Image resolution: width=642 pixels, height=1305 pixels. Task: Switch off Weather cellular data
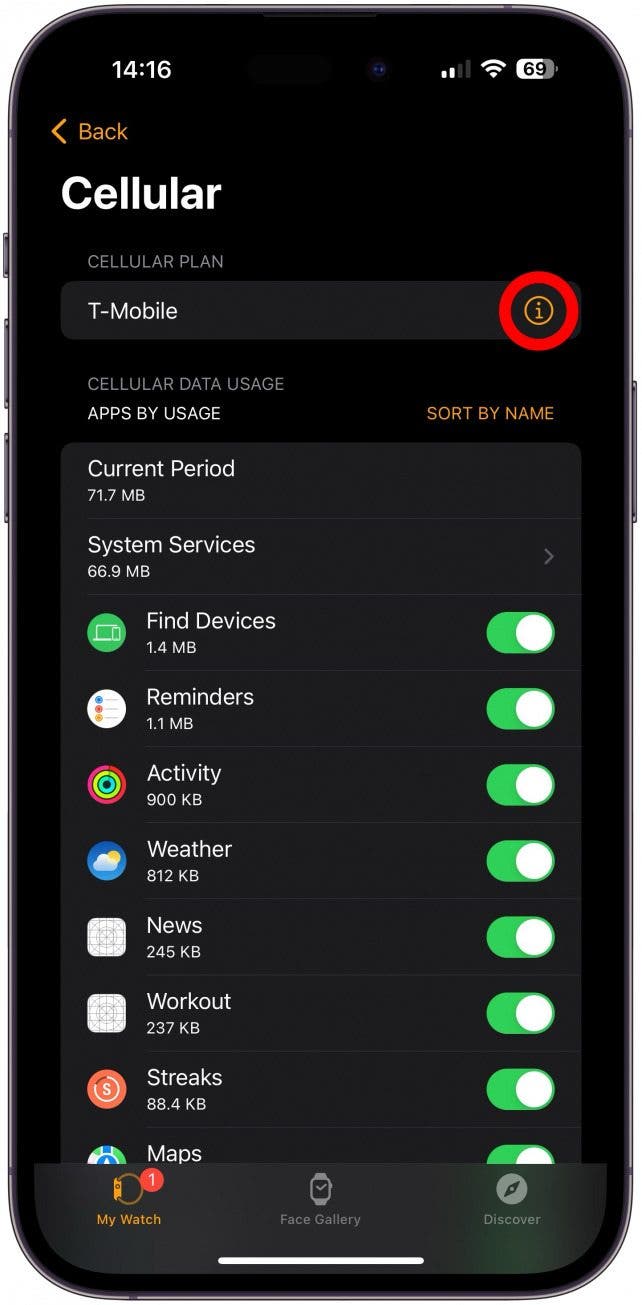click(520, 861)
